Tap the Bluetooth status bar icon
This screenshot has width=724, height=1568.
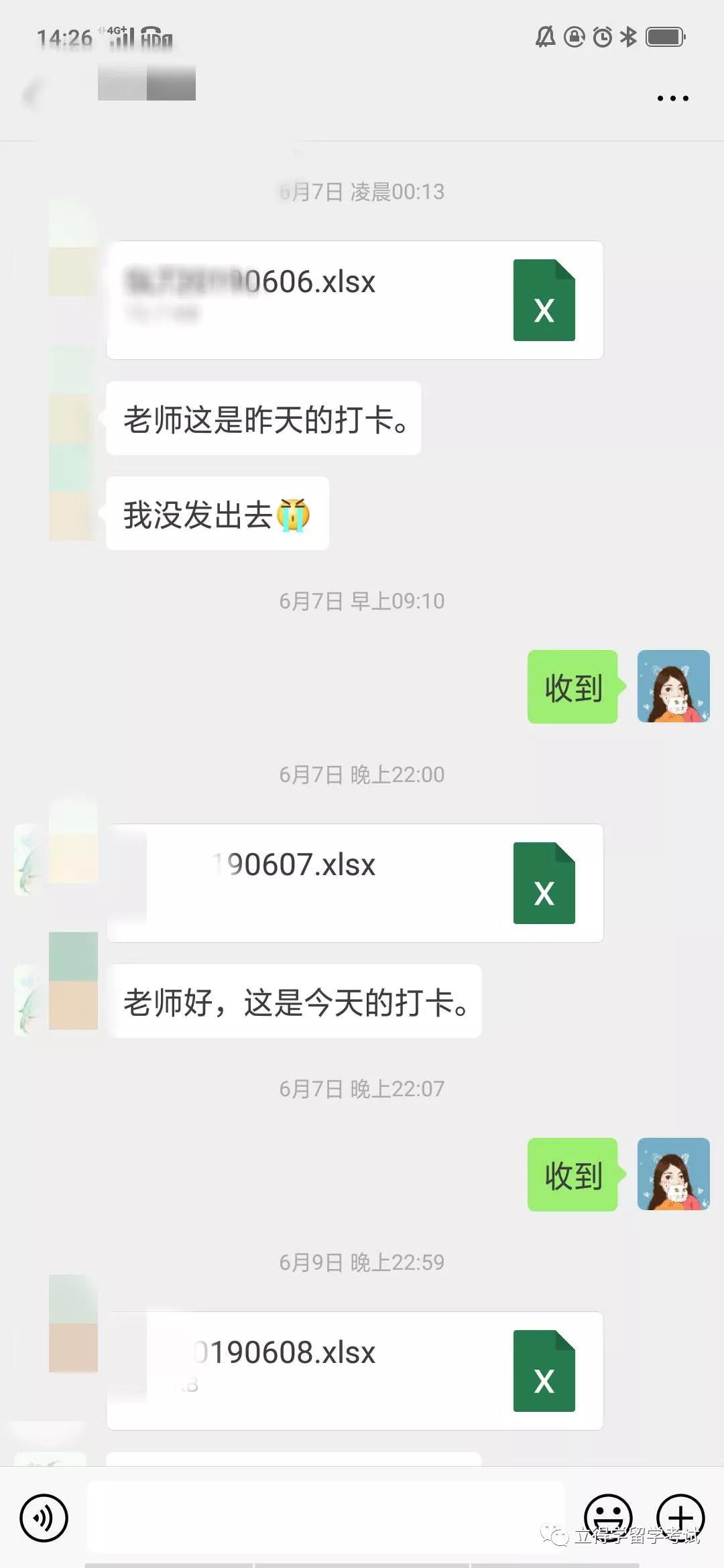[x=627, y=38]
